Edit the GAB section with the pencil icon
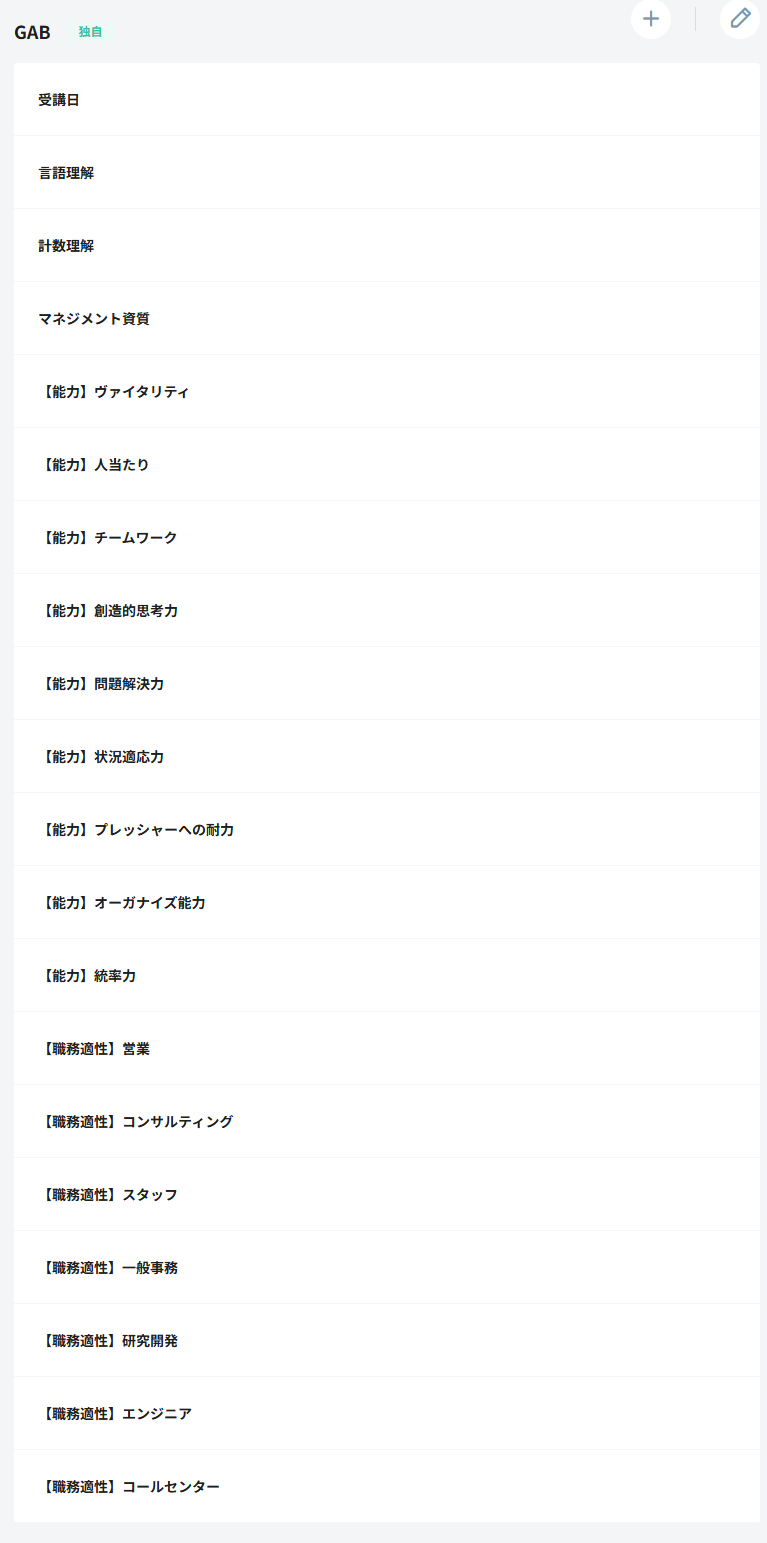 point(740,19)
